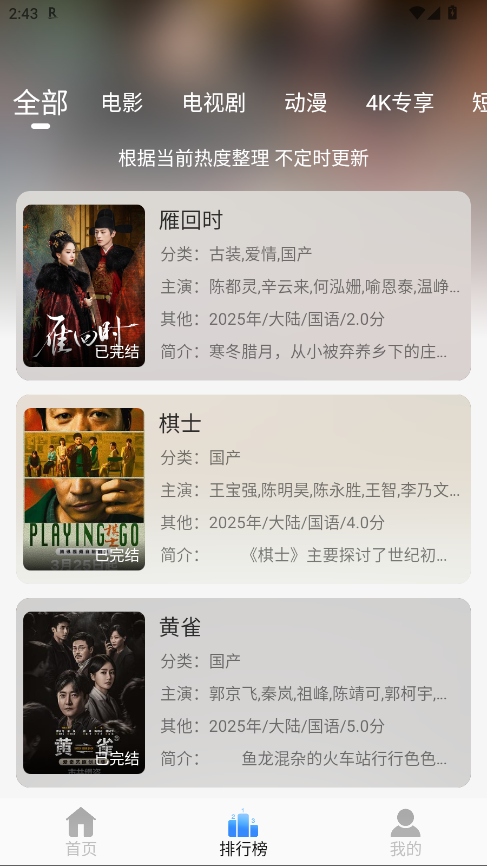Open the 棋士 show card
The width and height of the screenshot is (487, 866).
click(x=244, y=489)
